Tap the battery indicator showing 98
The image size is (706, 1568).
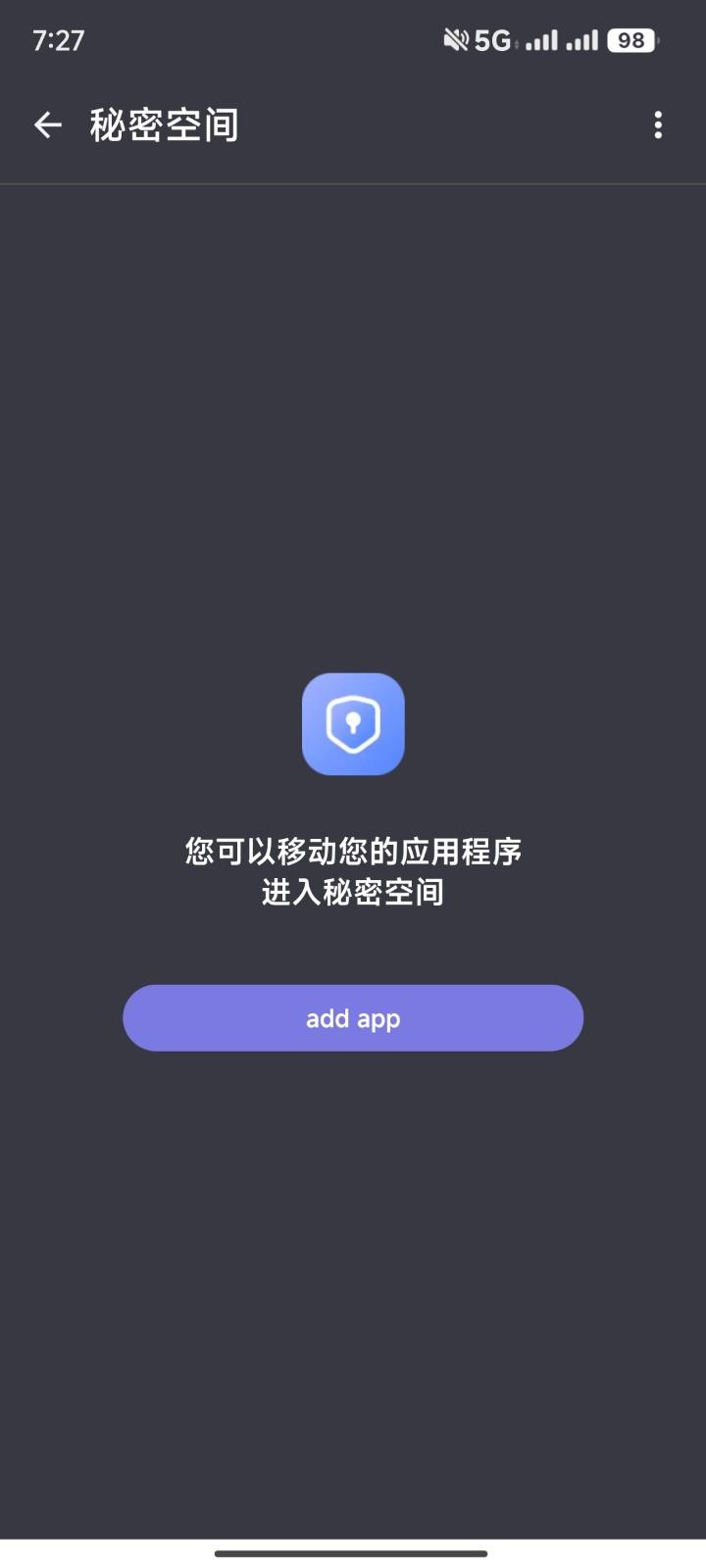[x=631, y=40]
